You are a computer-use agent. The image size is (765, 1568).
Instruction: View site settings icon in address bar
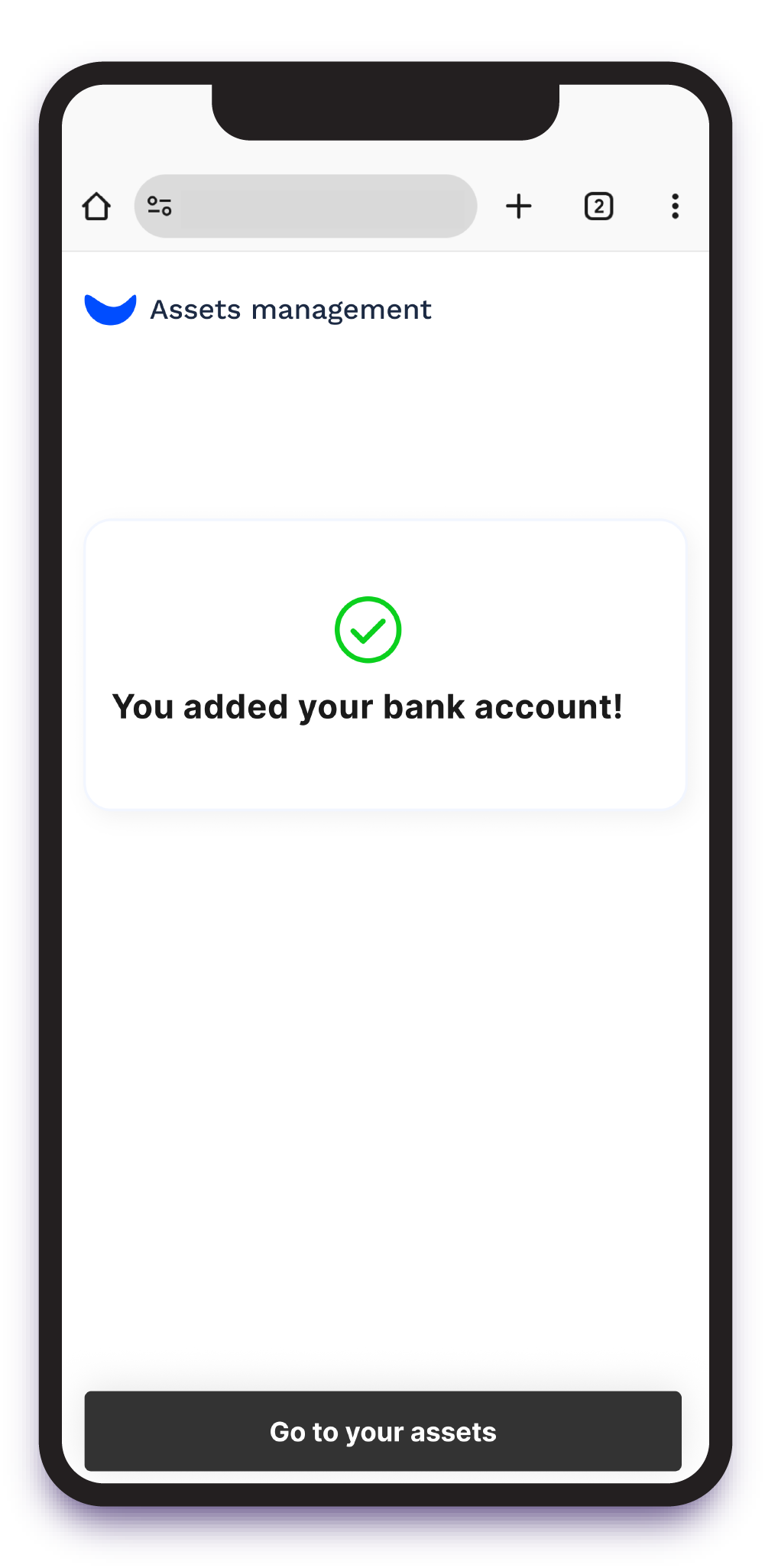160,206
